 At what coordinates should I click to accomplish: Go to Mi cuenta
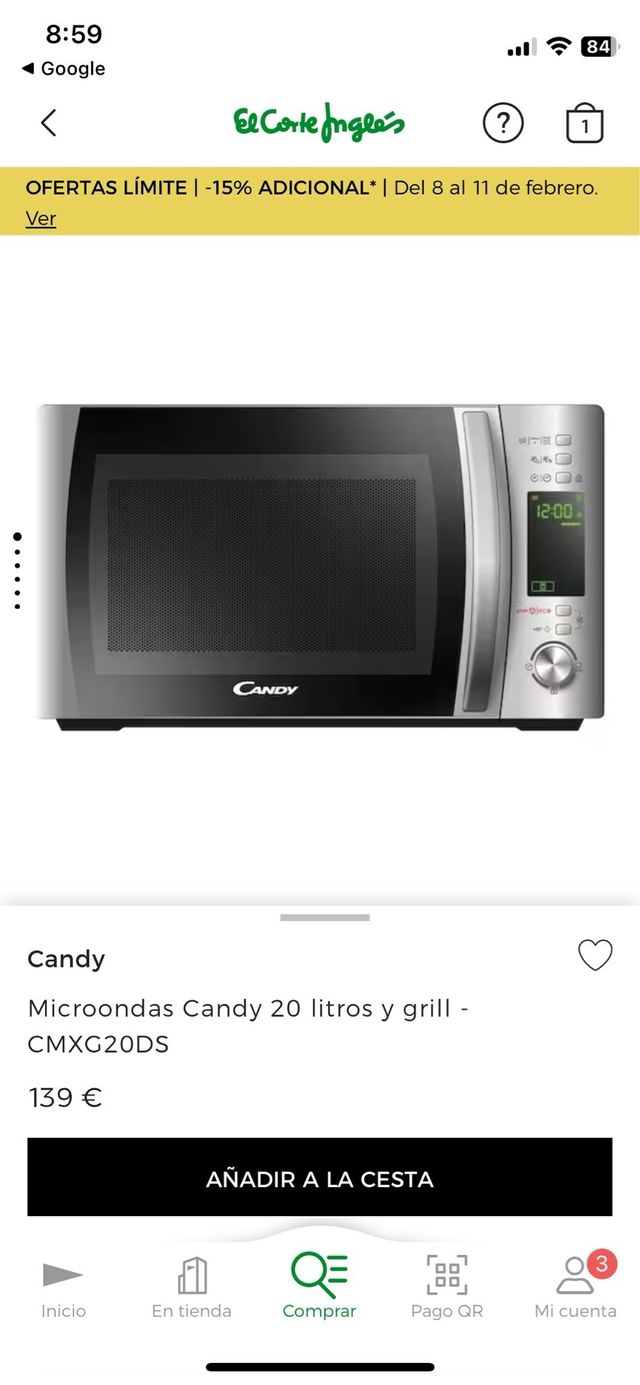coord(575,1287)
